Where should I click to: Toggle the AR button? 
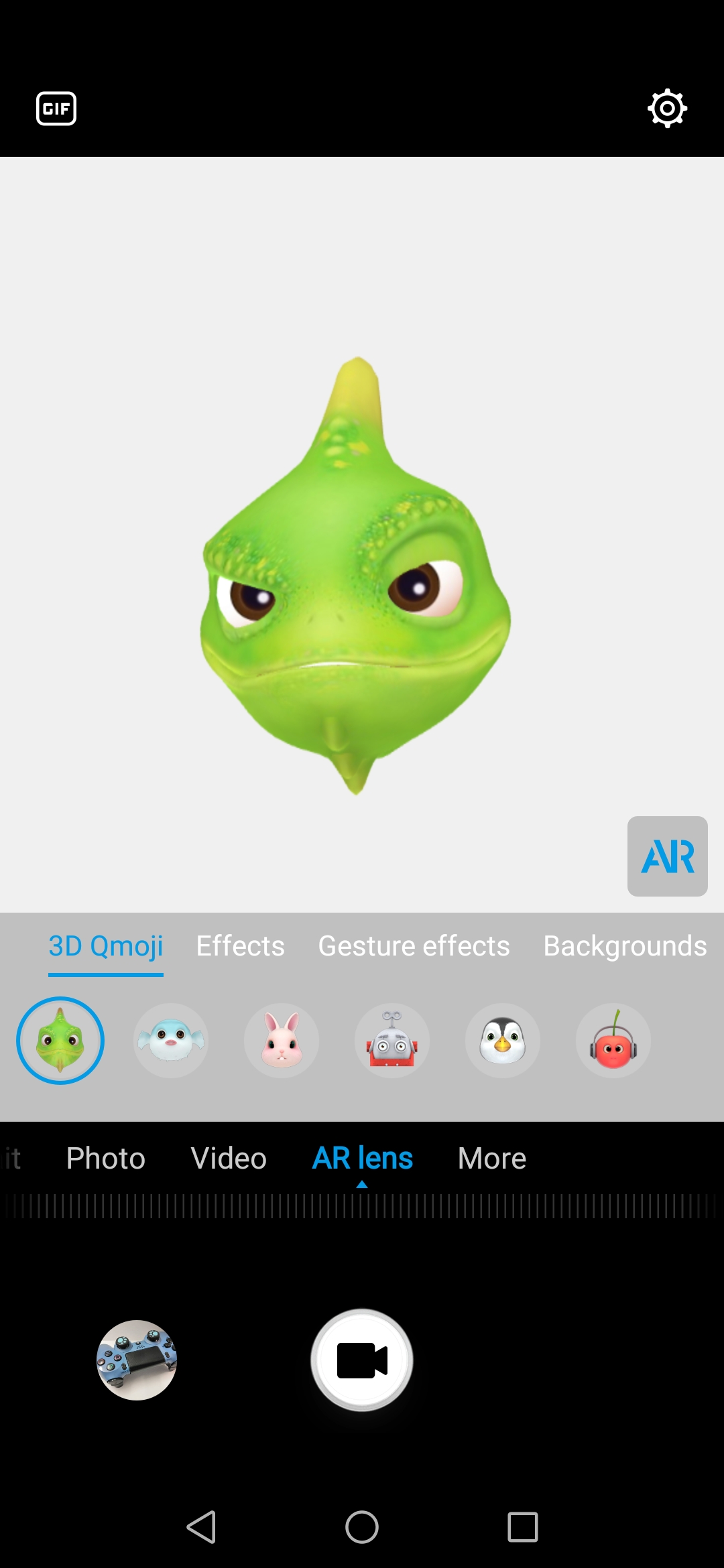tap(668, 856)
